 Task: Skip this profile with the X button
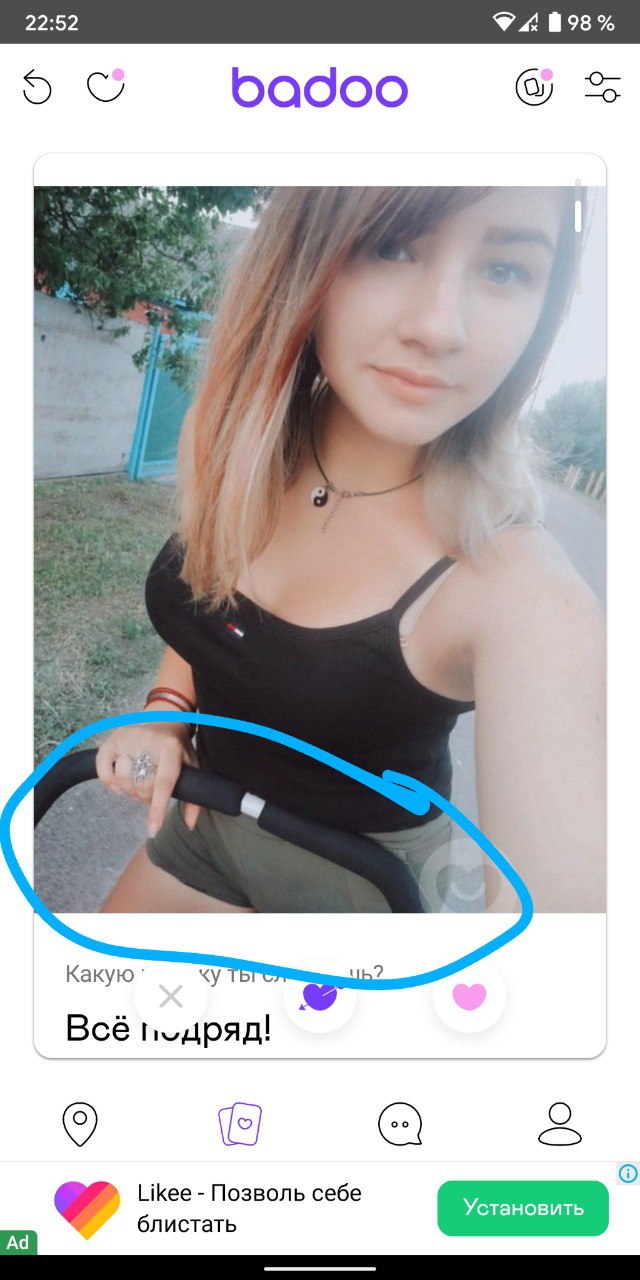[x=171, y=996]
